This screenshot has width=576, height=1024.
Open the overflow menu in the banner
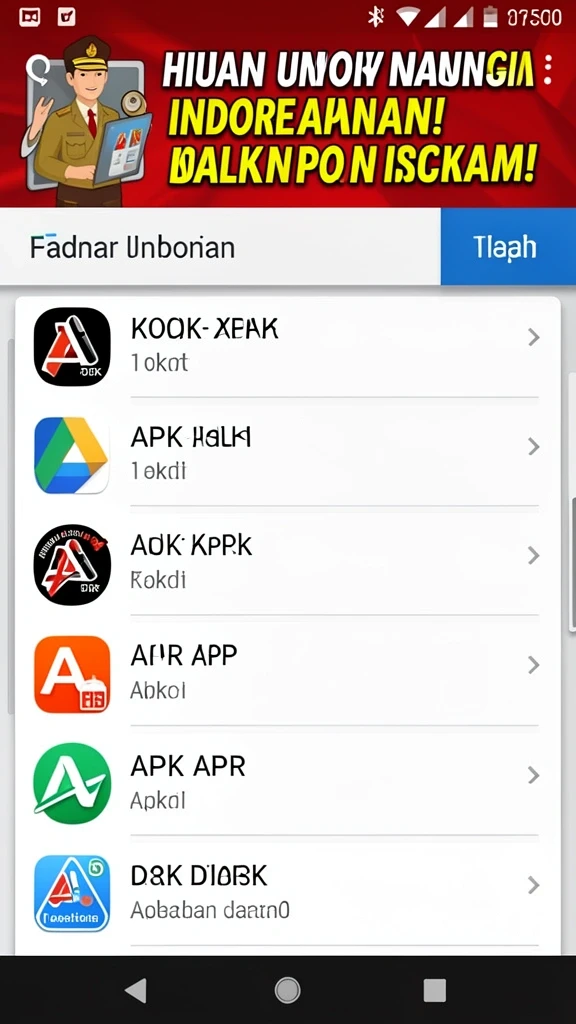[x=547, y=69]
